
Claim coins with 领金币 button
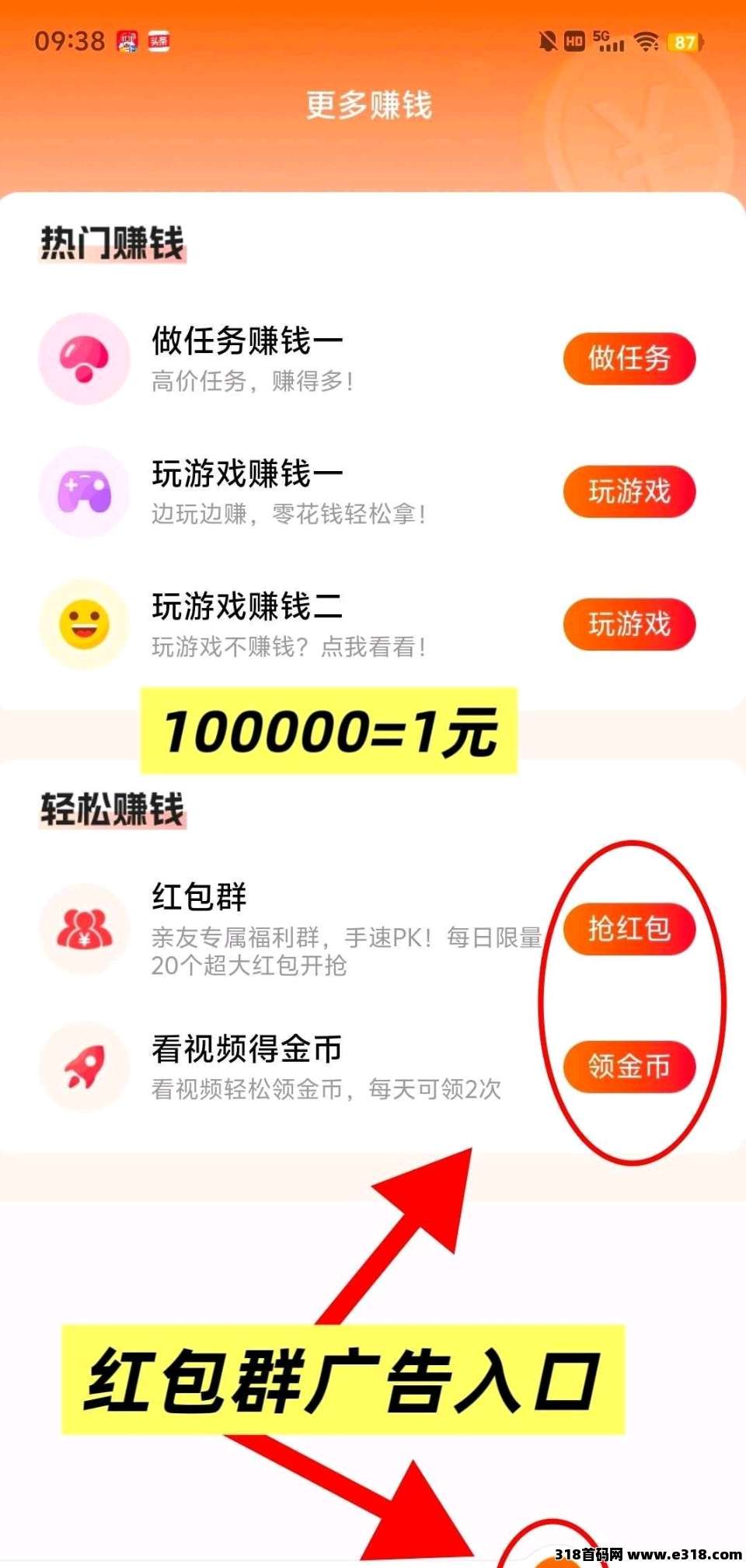(629, 1066)
